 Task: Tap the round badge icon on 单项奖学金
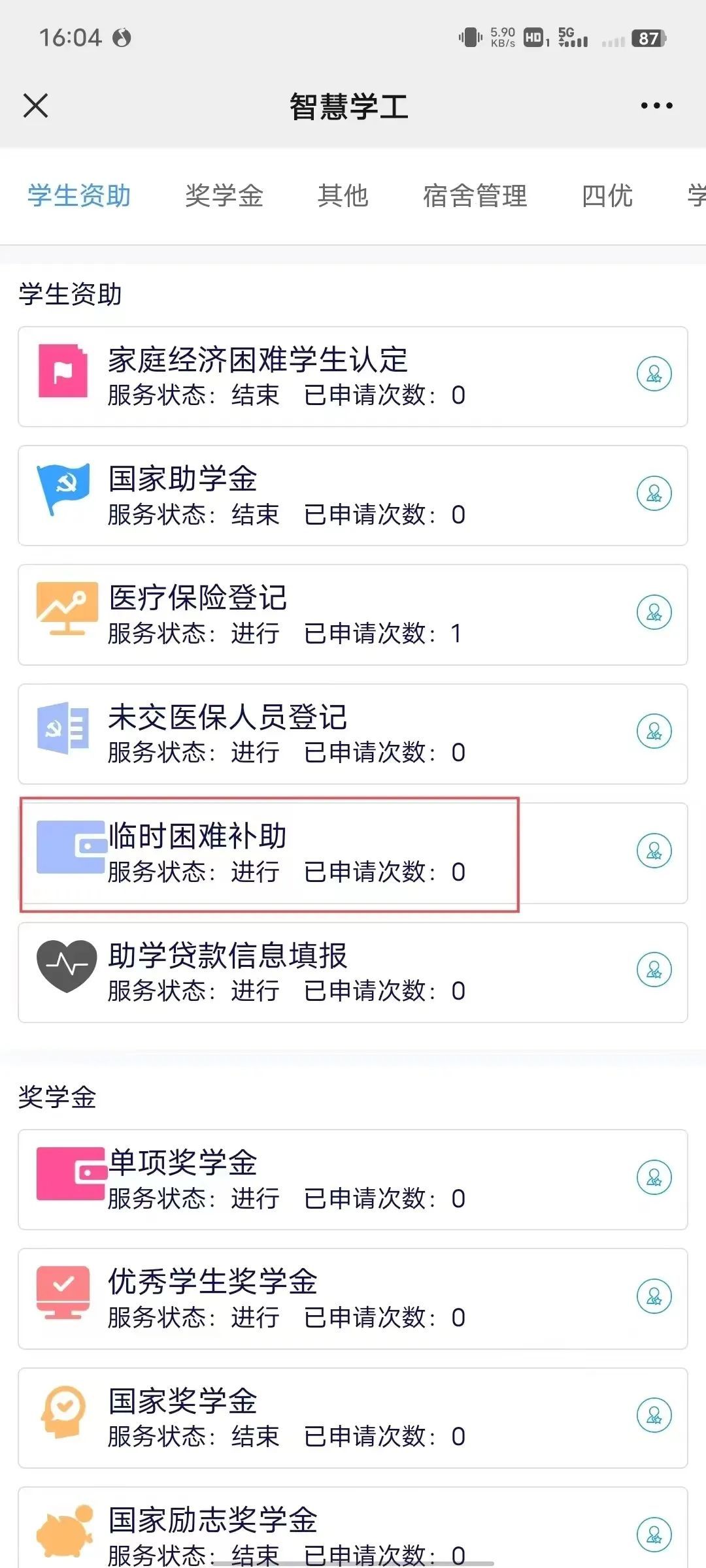tap(654, 1177)
